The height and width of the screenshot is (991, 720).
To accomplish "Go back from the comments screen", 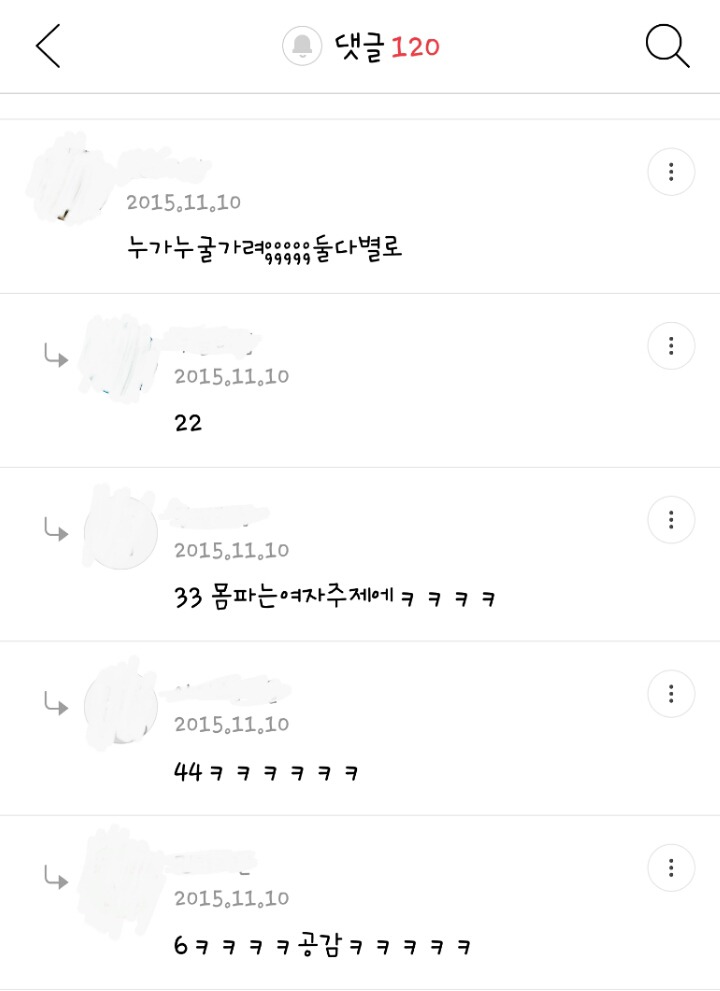I will [x=47, y=46].
